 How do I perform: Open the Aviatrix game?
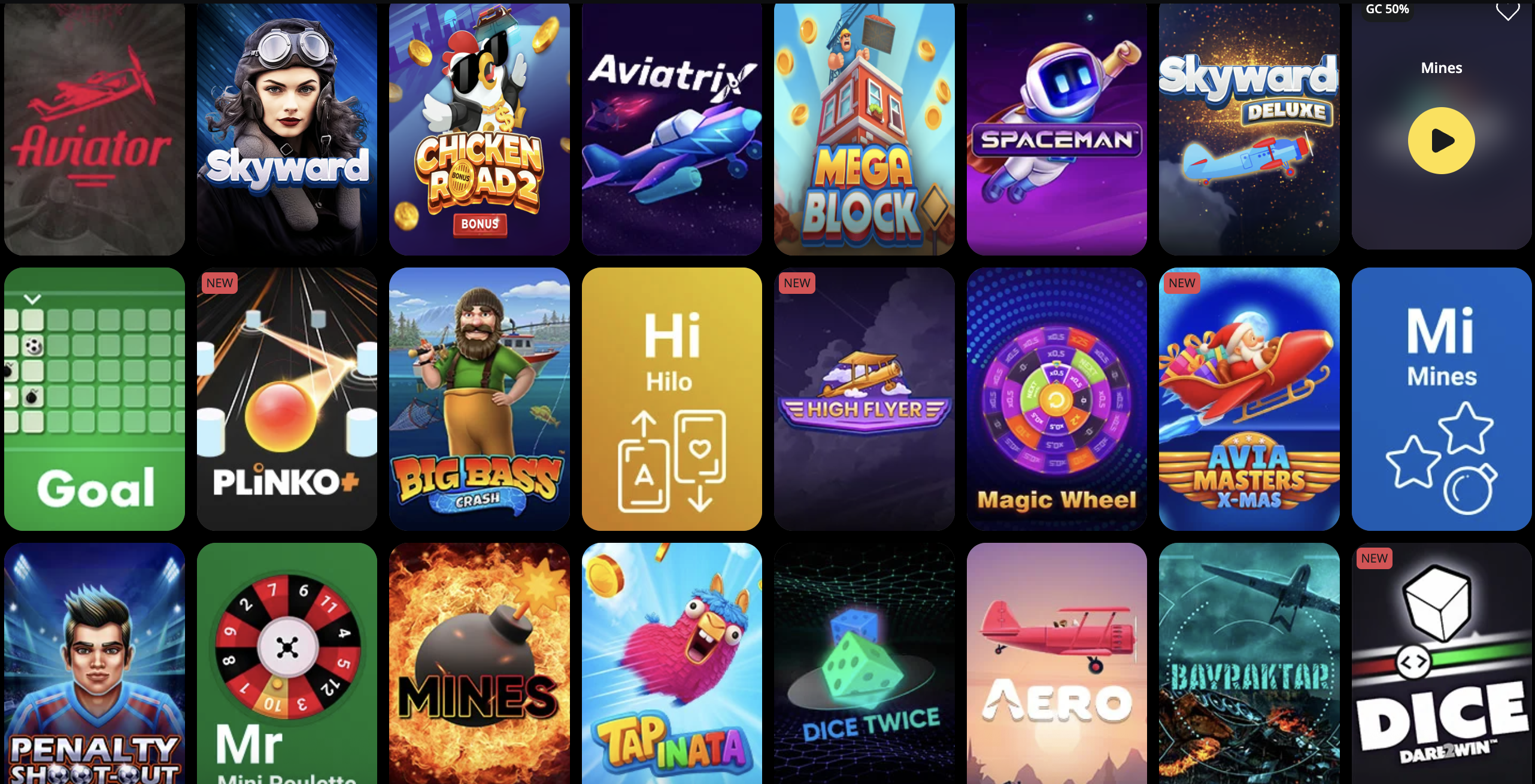click(672, 129)
